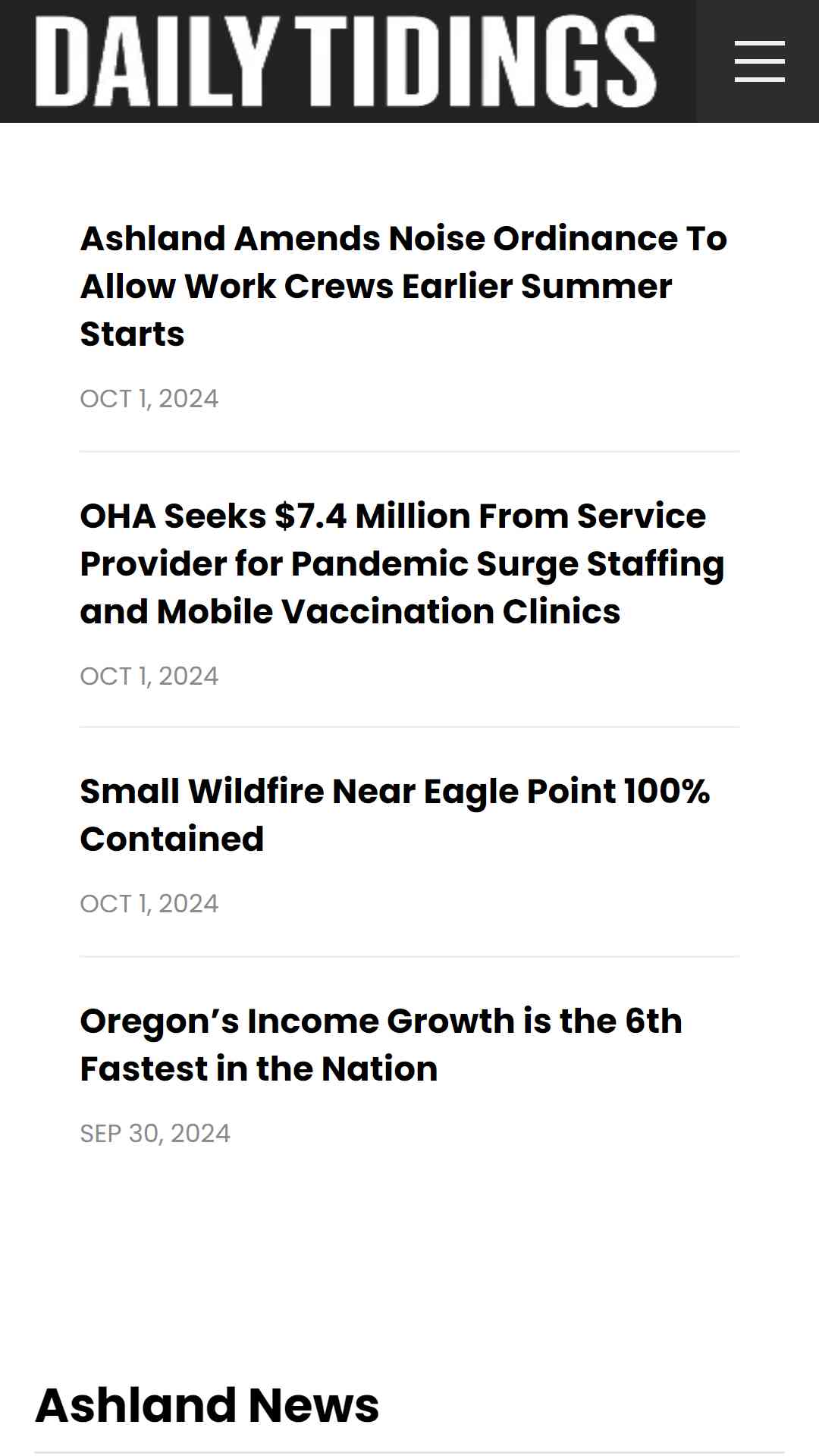Go to Daily Tidings homepage via logo
This screenshot has width=819, height=1456.
tap(346, 61)
